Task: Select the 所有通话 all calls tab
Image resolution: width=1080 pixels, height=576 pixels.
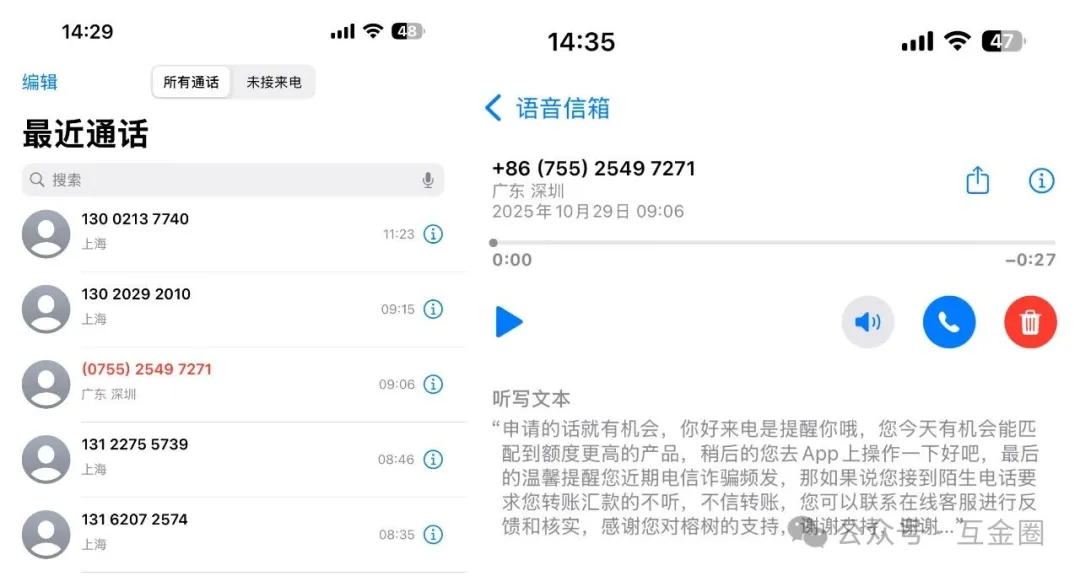Action: point(191,82)
